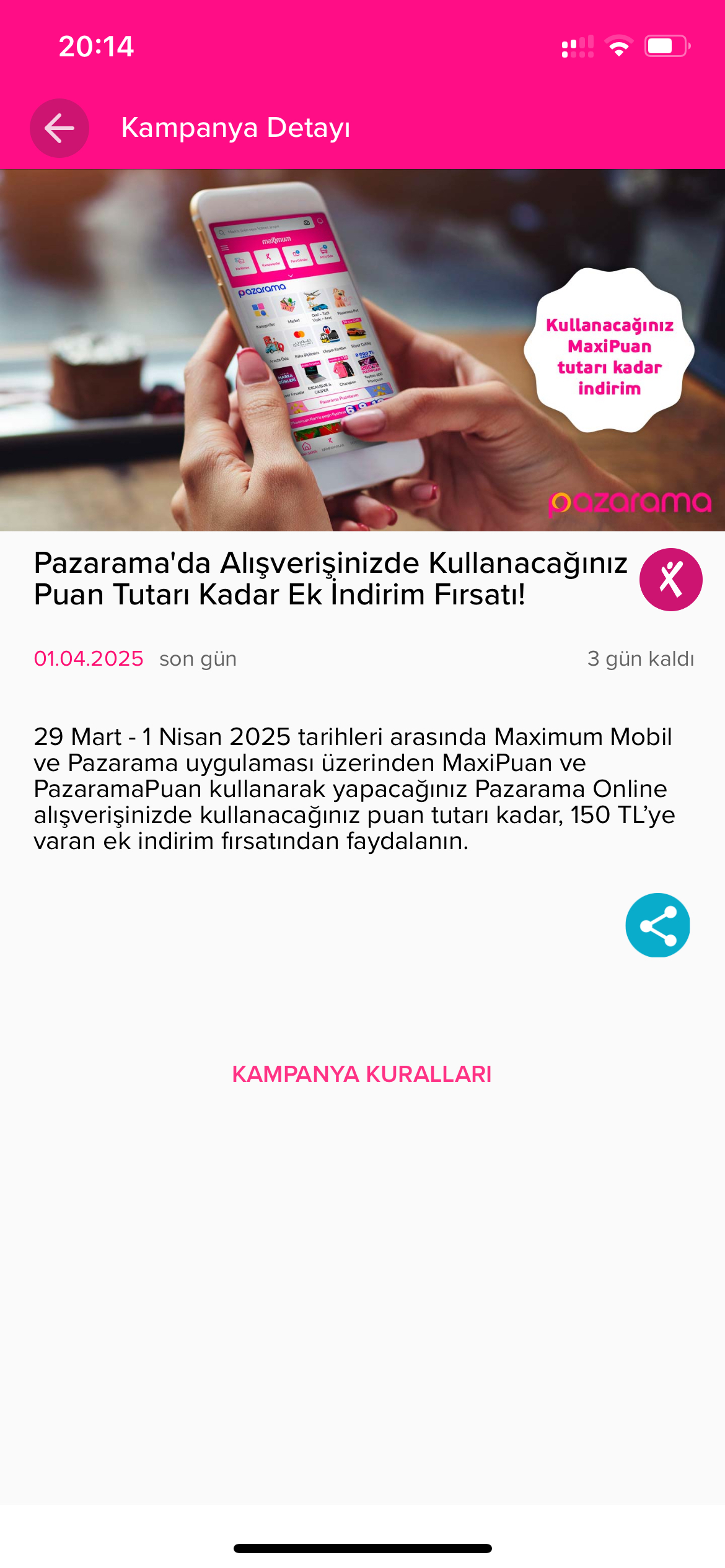This screenshot has height=1568, width=725.
Task: Go back from Kampanya Detayı
Action: [59, 128]
